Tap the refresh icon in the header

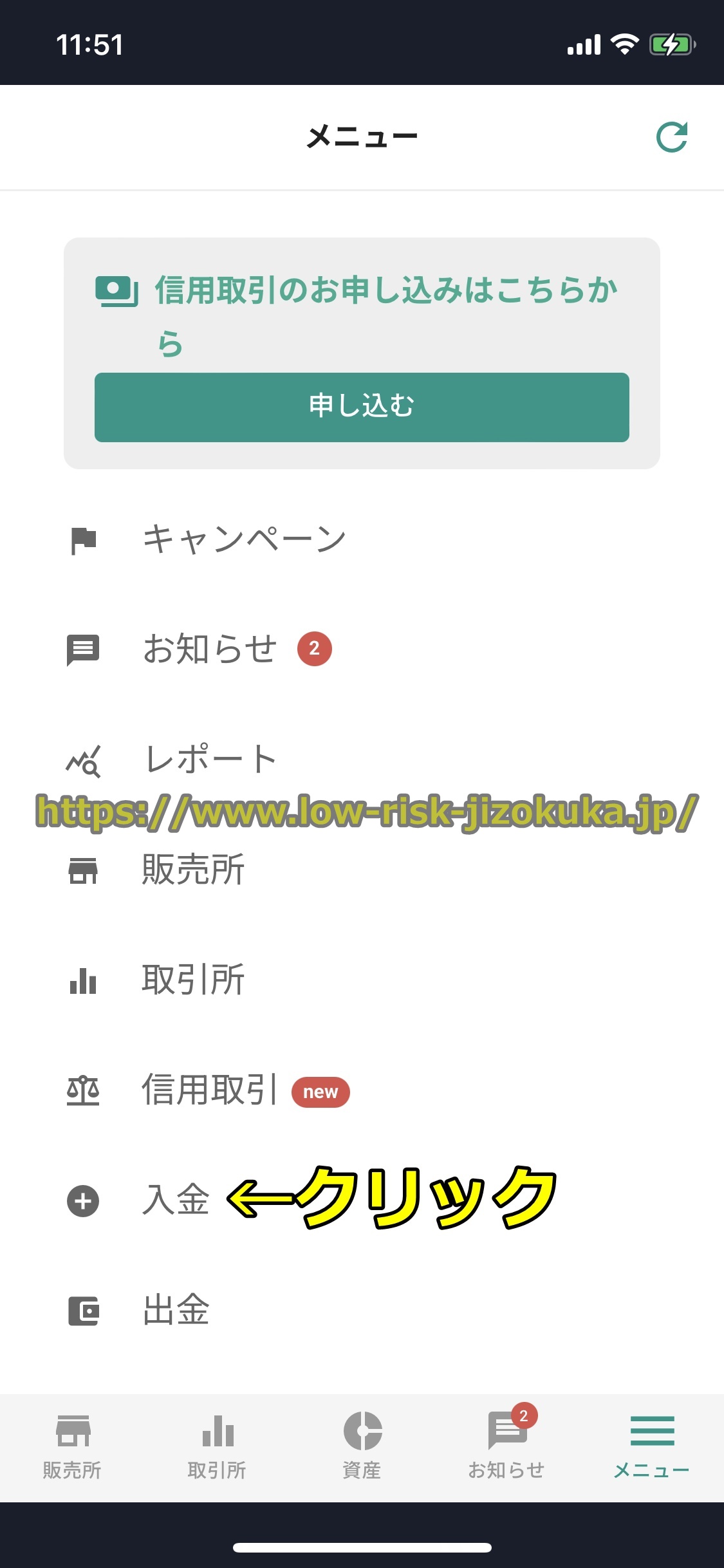click(x=671, y=137)
